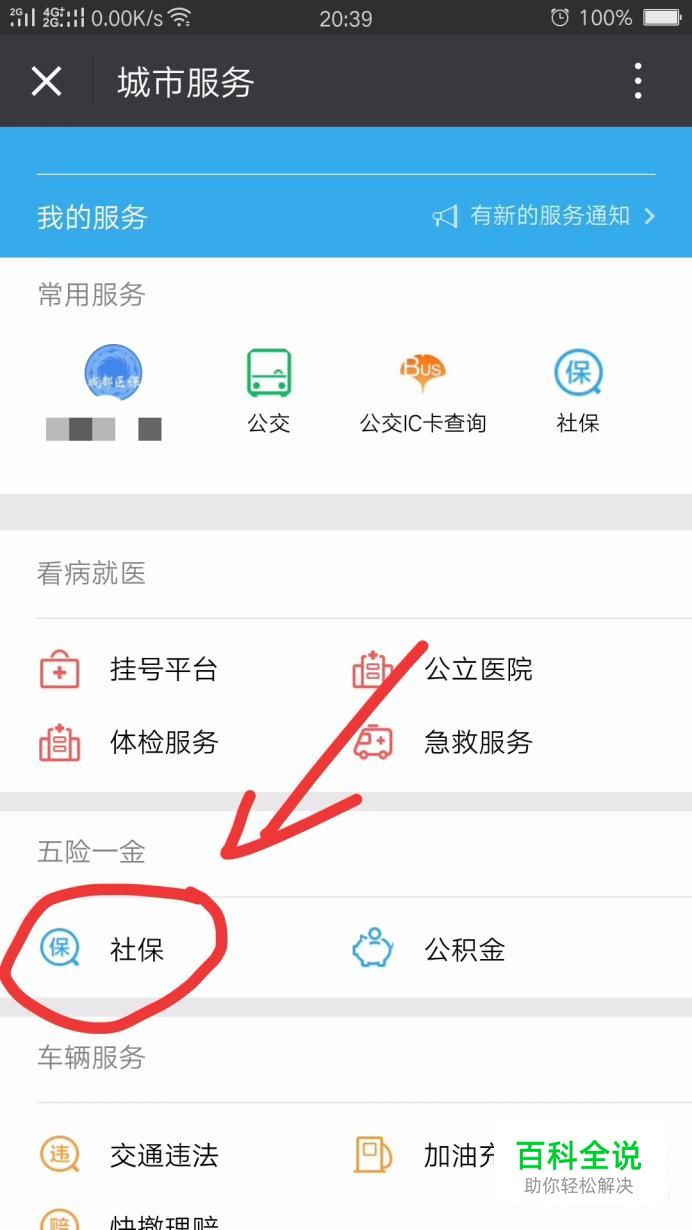Open 挂号平台
The image size is (692, 1230).
128,669
